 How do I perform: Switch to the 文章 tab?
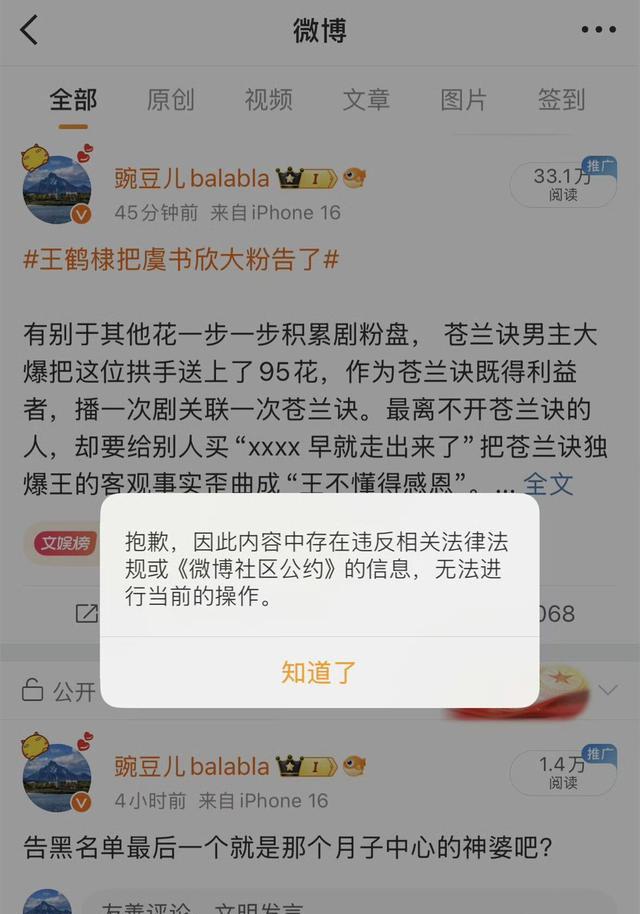click(366, 100)
